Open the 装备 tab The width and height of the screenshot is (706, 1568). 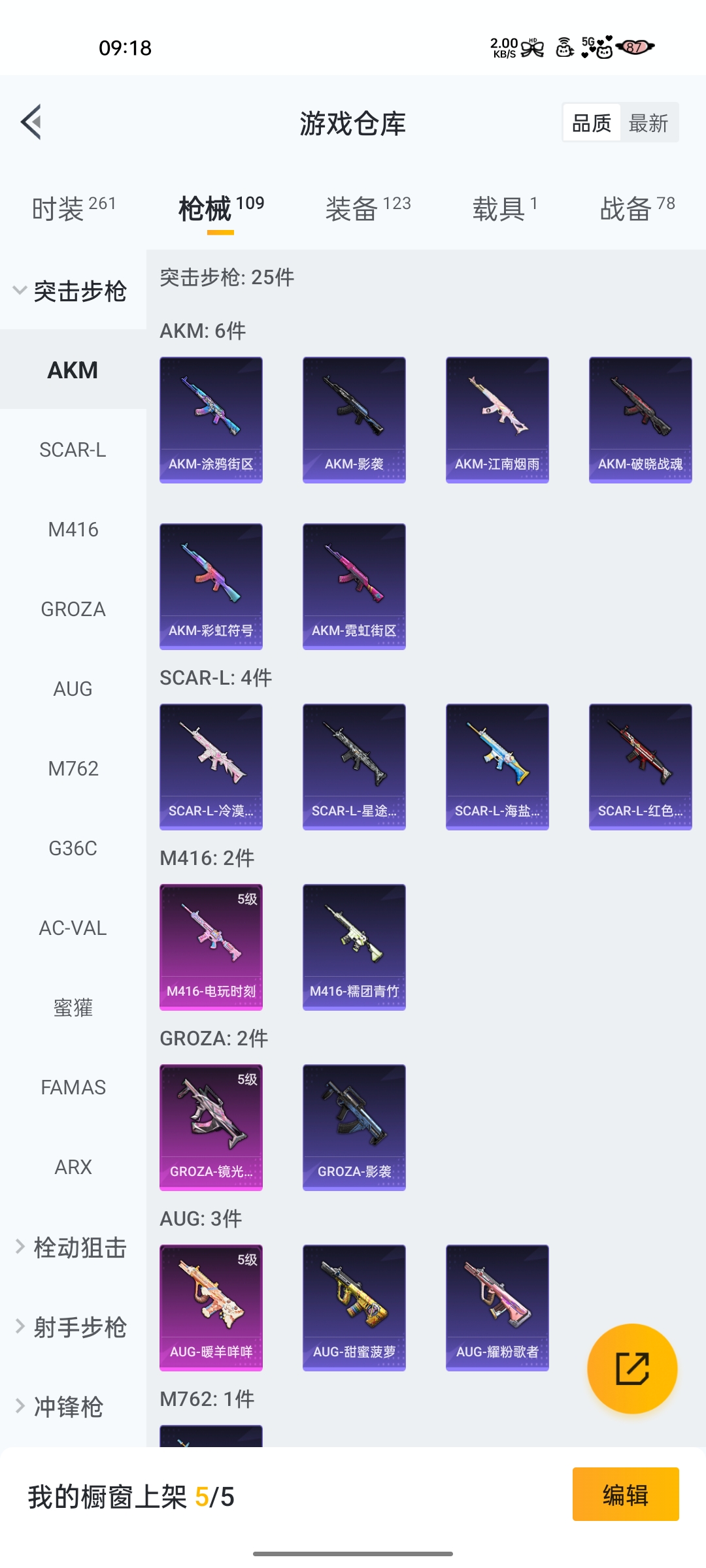pos(367,209)
